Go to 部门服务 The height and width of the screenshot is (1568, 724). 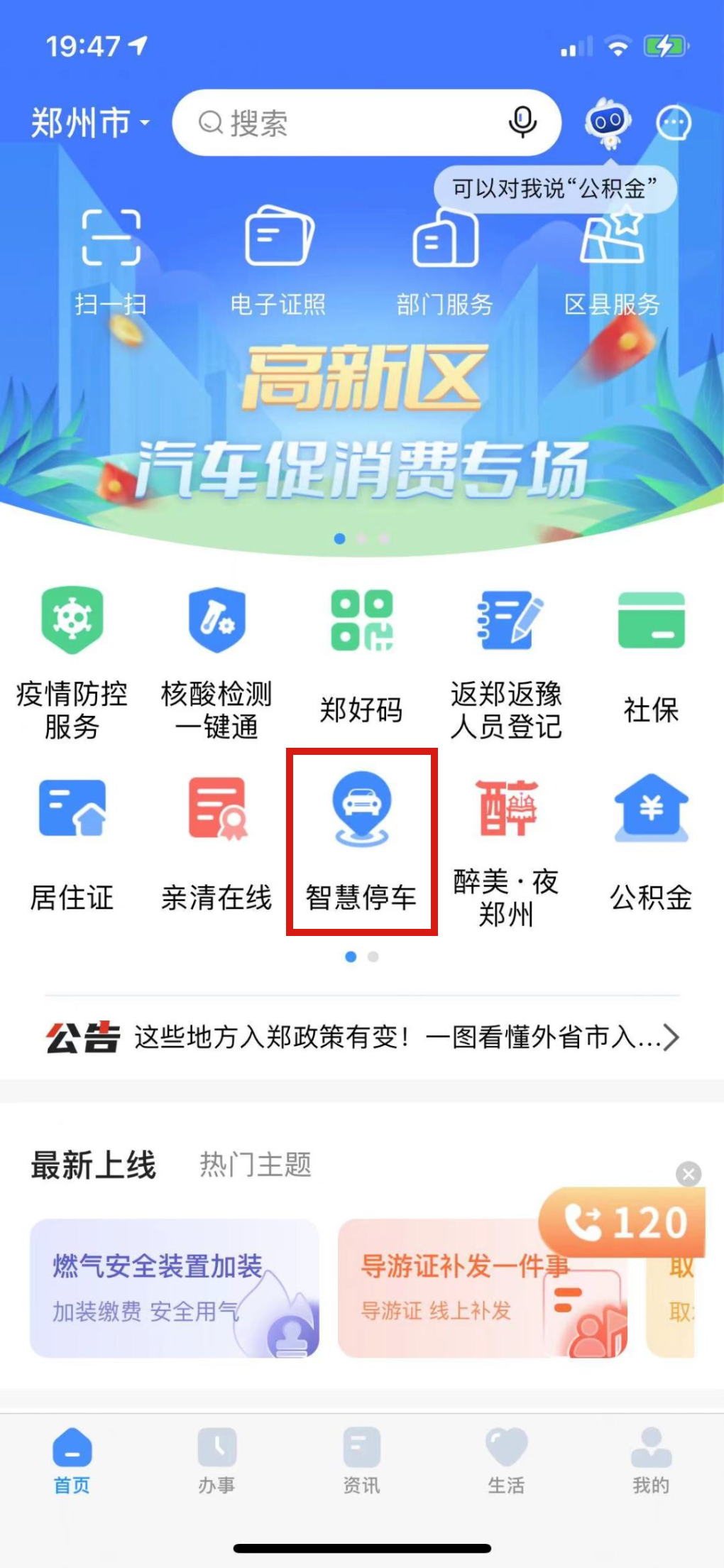pos(445,259)
